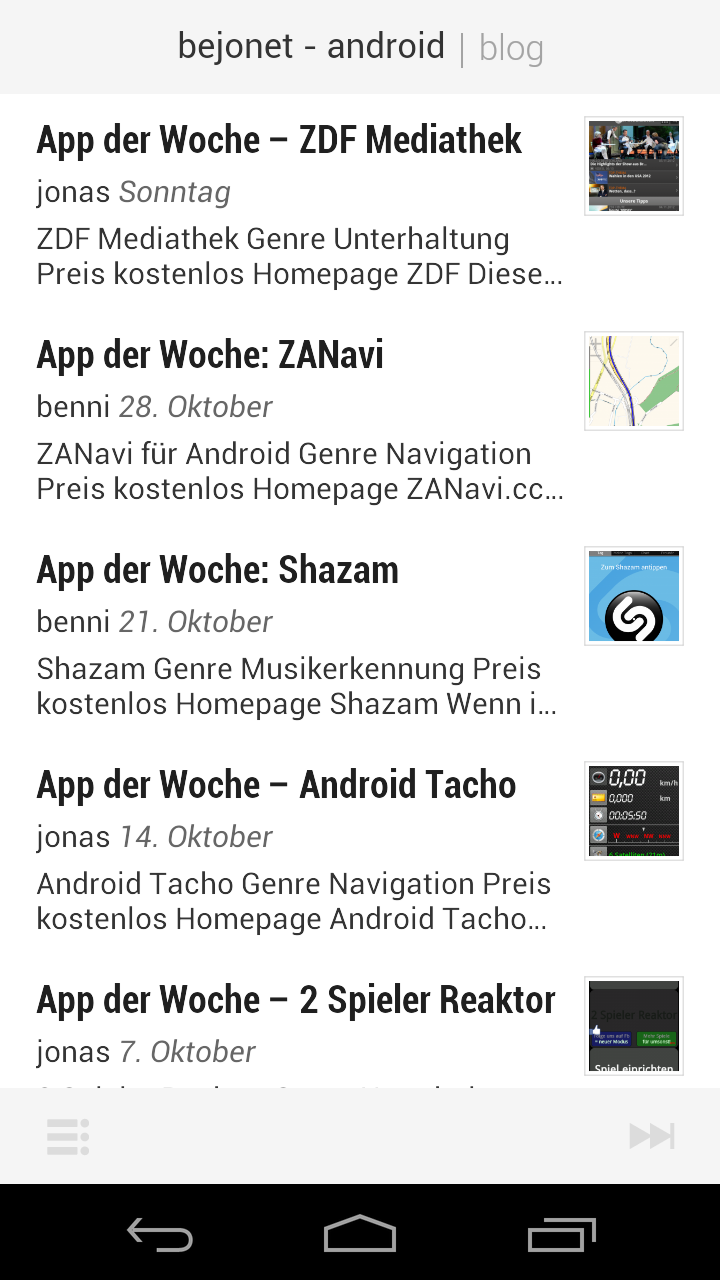The width and height of the screenshot is (720, 1280).
Task: Go back with the system back button
Action: click(x=160, y=1234)
